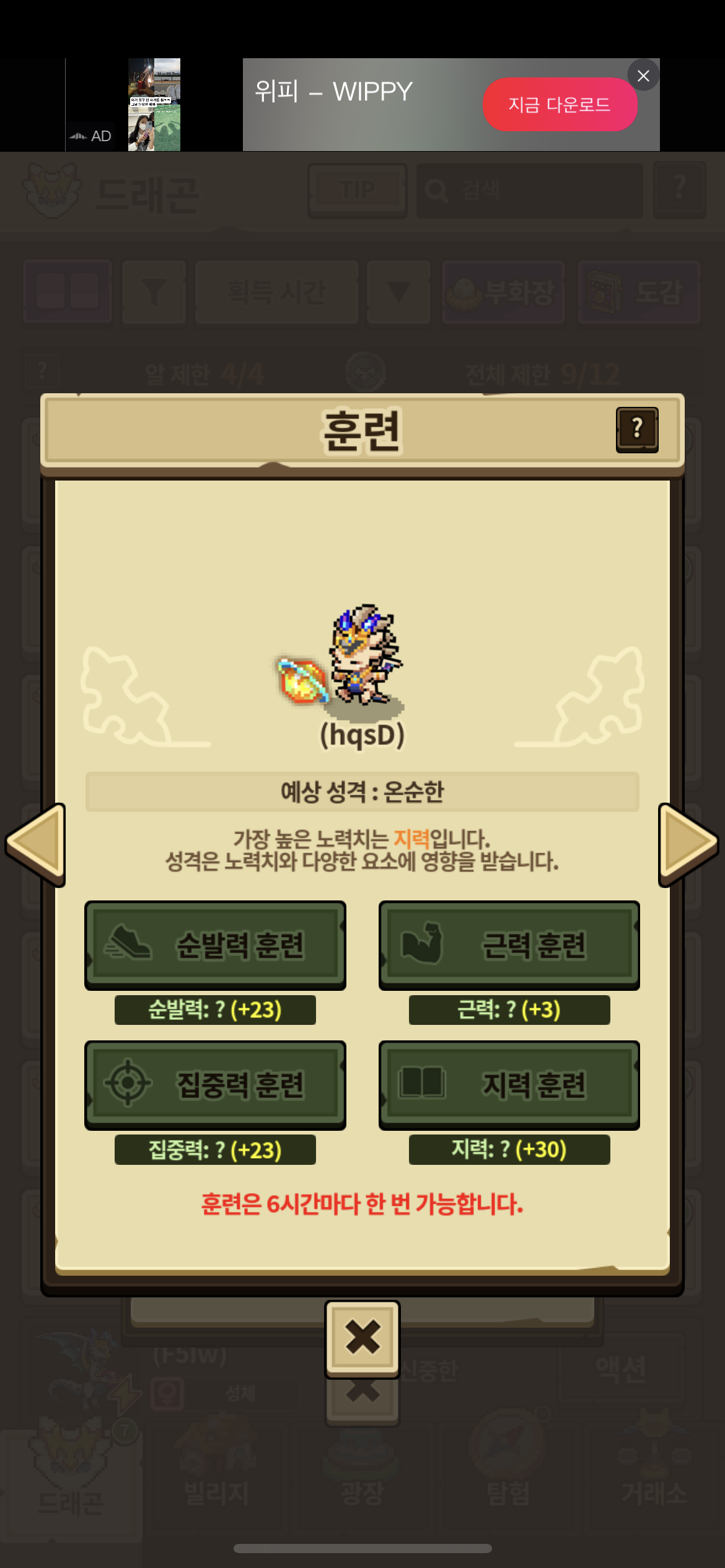Open the help question mark in 훈련 header
This screenshot has width=725, height=1568.
point(636,430)
